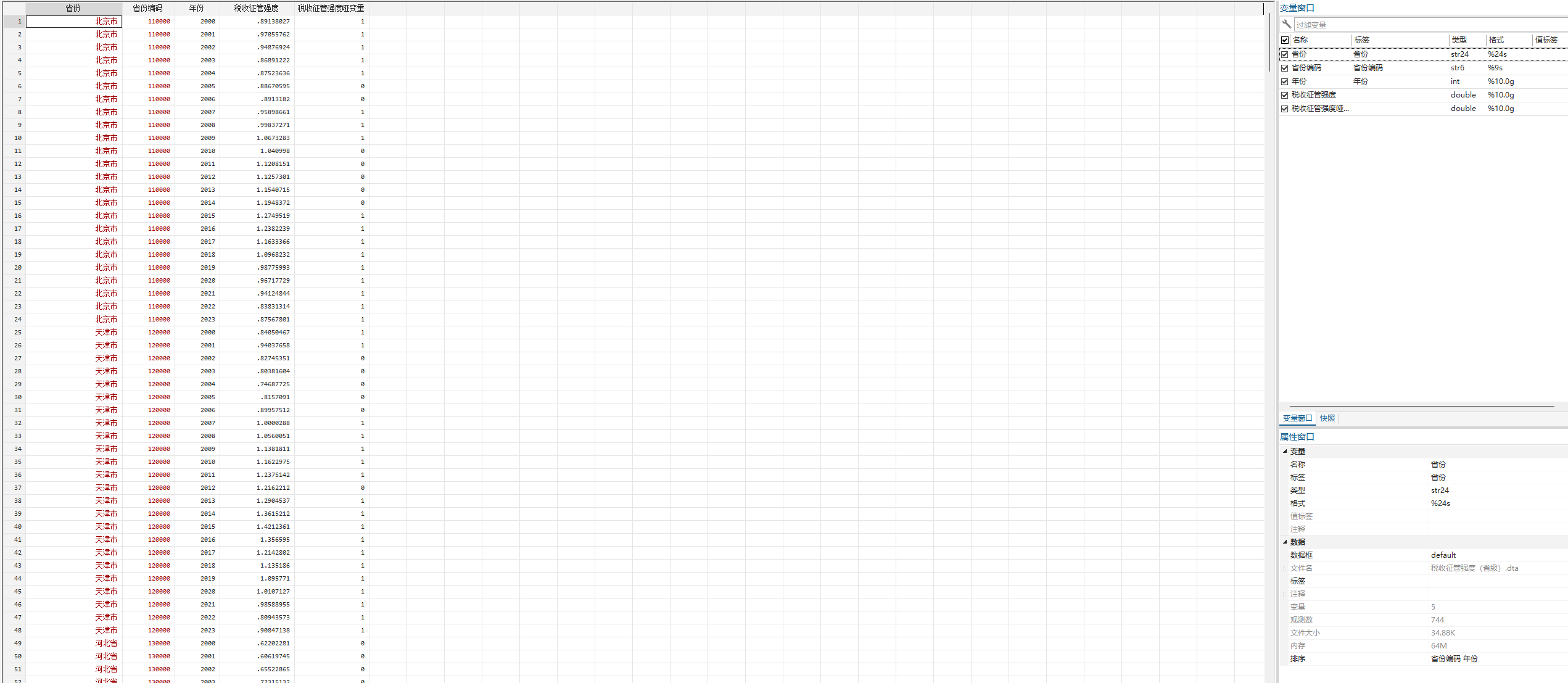Uncheck the 年份 variable checkbox

click(x=1285, y=81)
